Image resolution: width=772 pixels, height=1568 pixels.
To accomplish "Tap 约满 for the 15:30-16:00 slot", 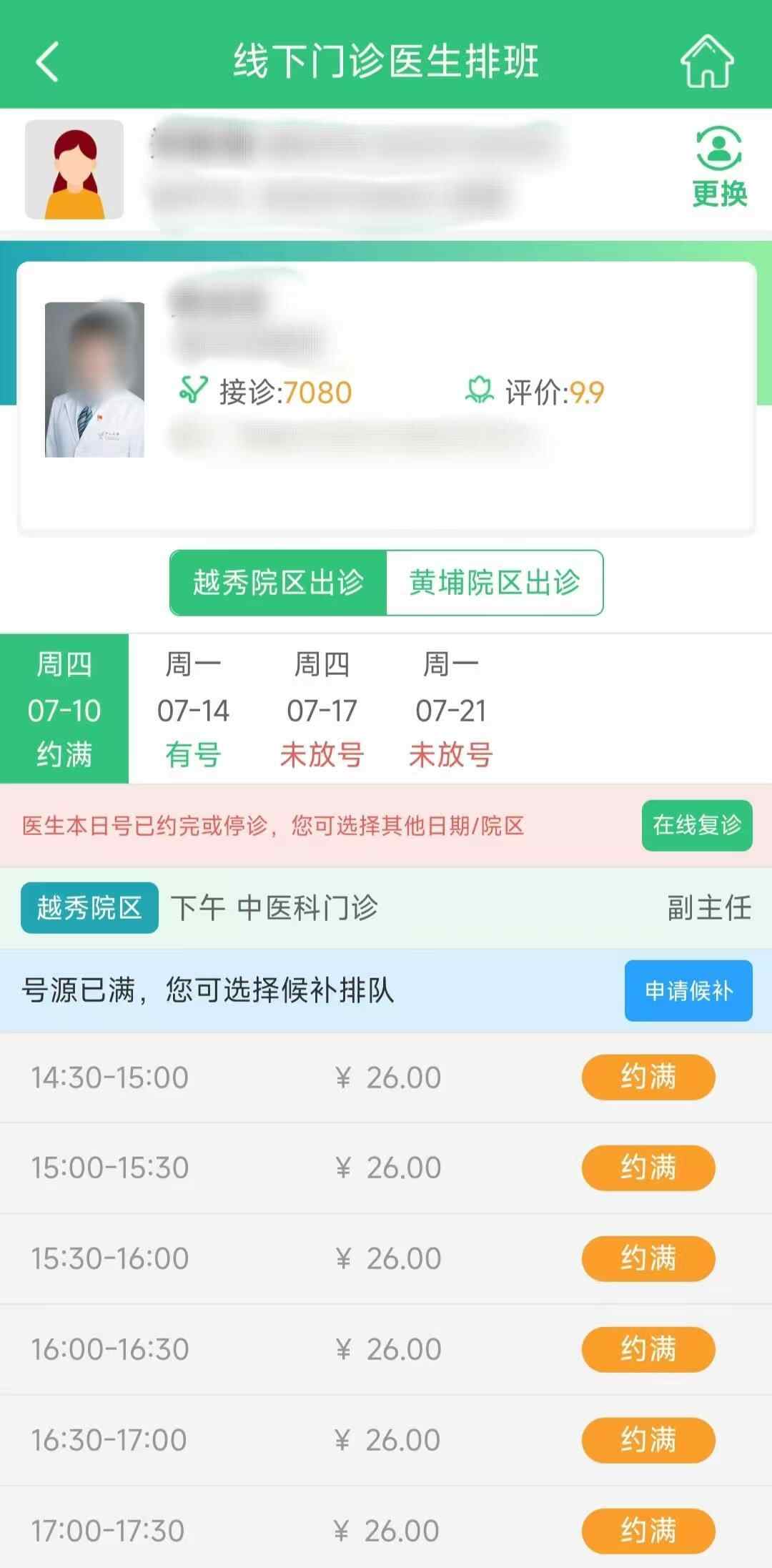I will coord(648,1258).
